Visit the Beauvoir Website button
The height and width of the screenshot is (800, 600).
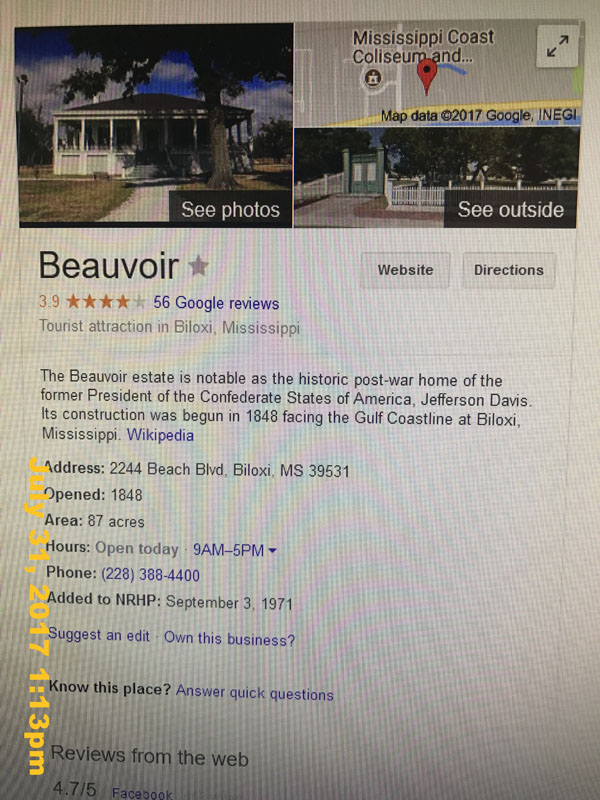coord(405,270)
